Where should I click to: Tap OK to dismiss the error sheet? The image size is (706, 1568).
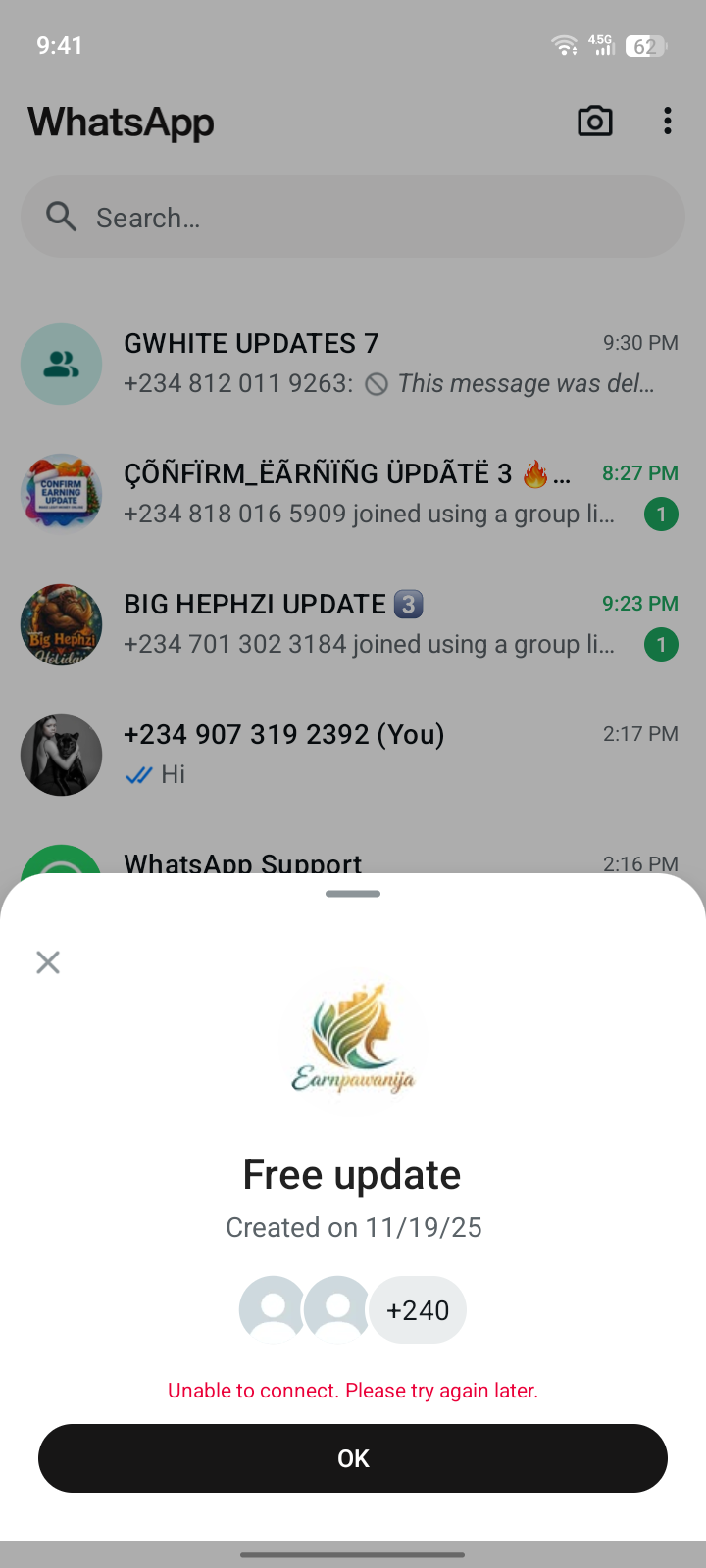click(353, 1458)
